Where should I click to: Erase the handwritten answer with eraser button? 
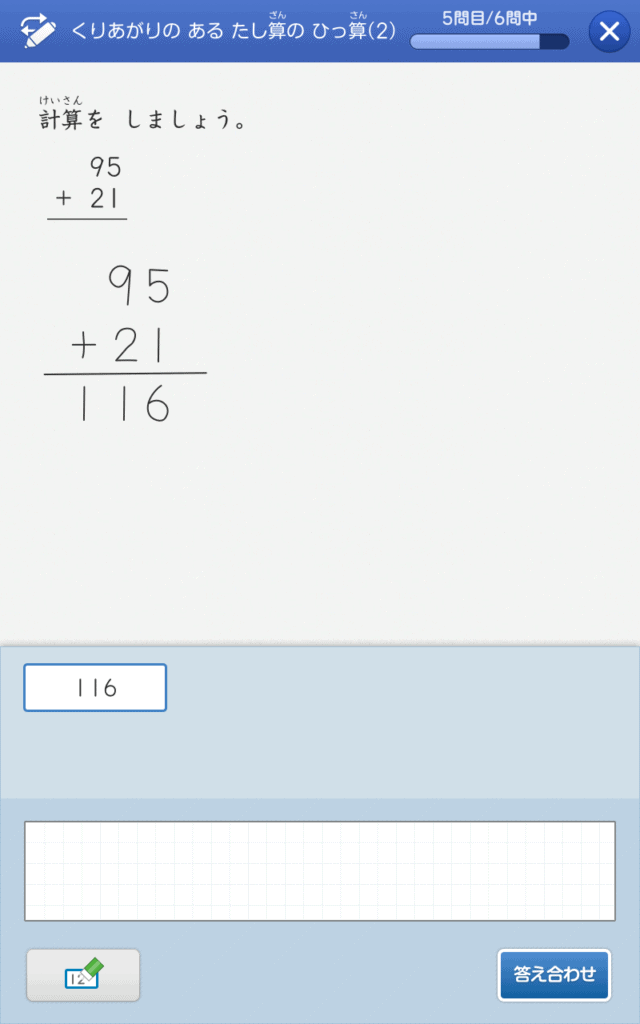click(83, 975)
